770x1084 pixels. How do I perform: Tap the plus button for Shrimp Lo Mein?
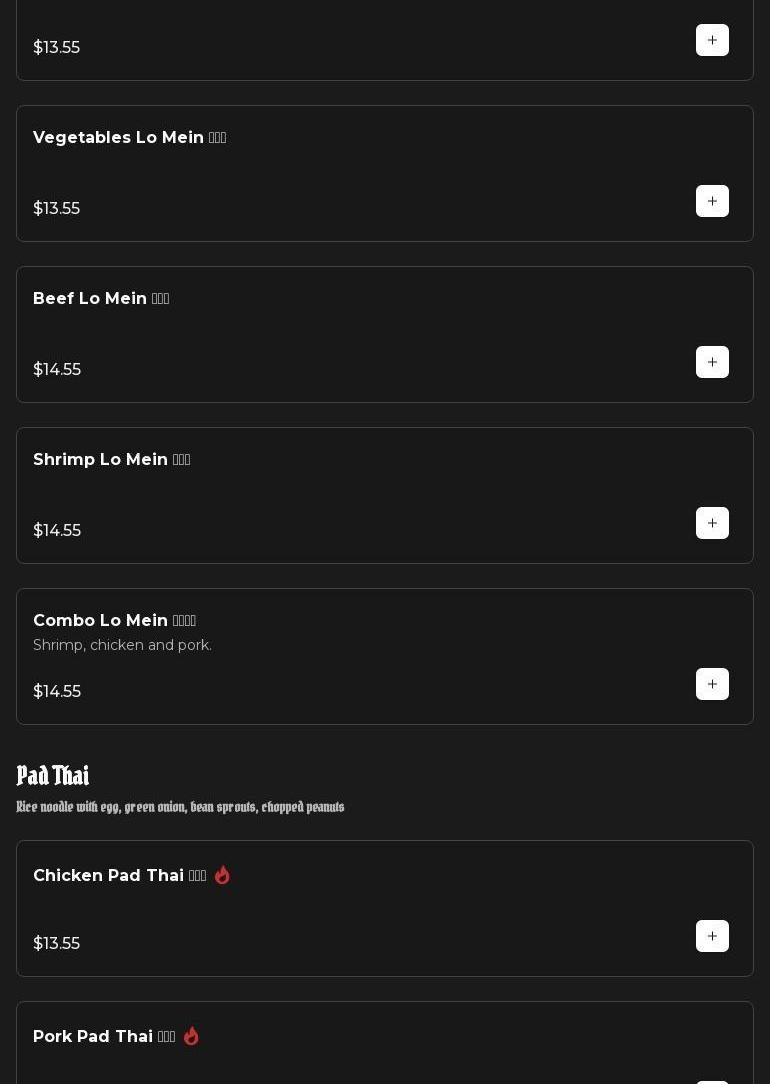[712, 523]
